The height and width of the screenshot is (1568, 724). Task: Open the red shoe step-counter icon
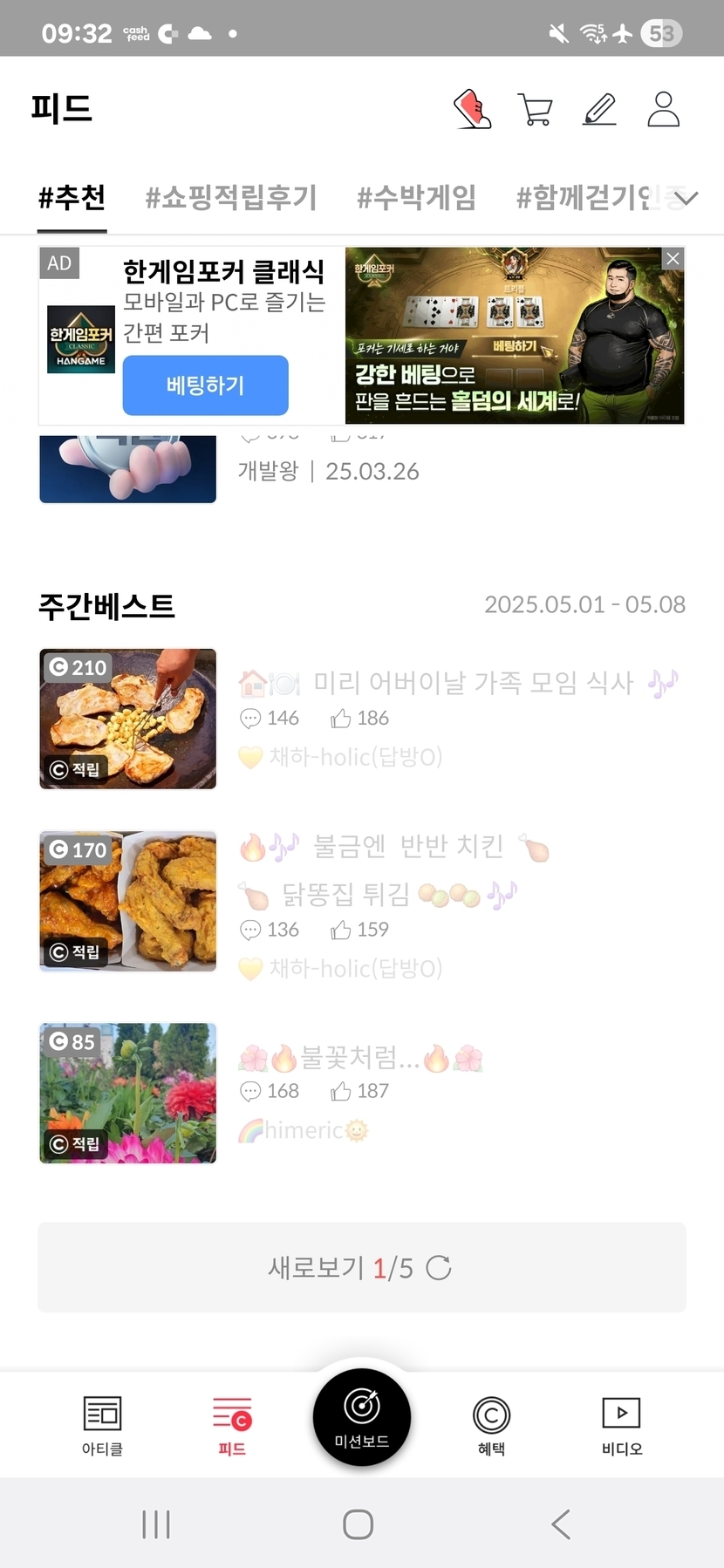point(472,110)
